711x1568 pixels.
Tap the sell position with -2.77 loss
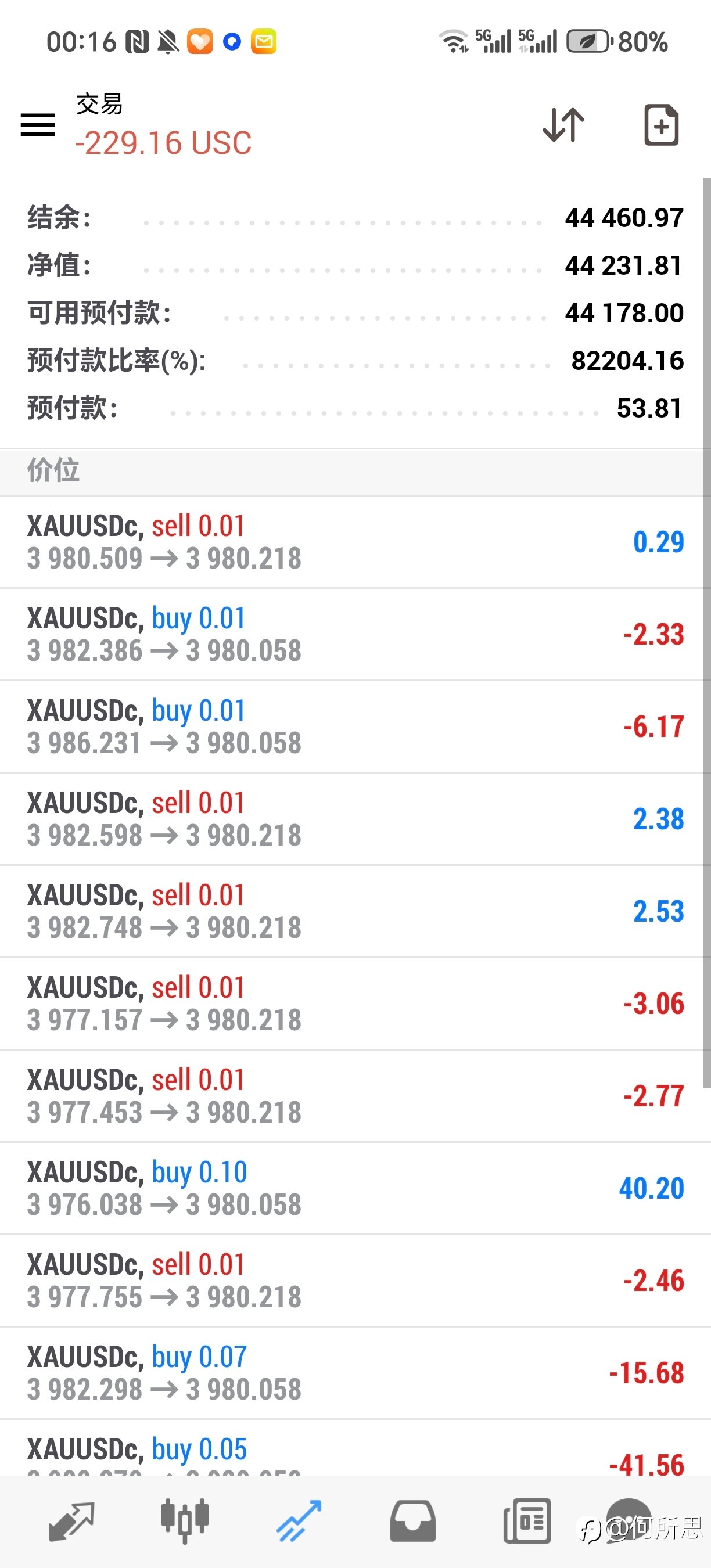click(353, 1096)
